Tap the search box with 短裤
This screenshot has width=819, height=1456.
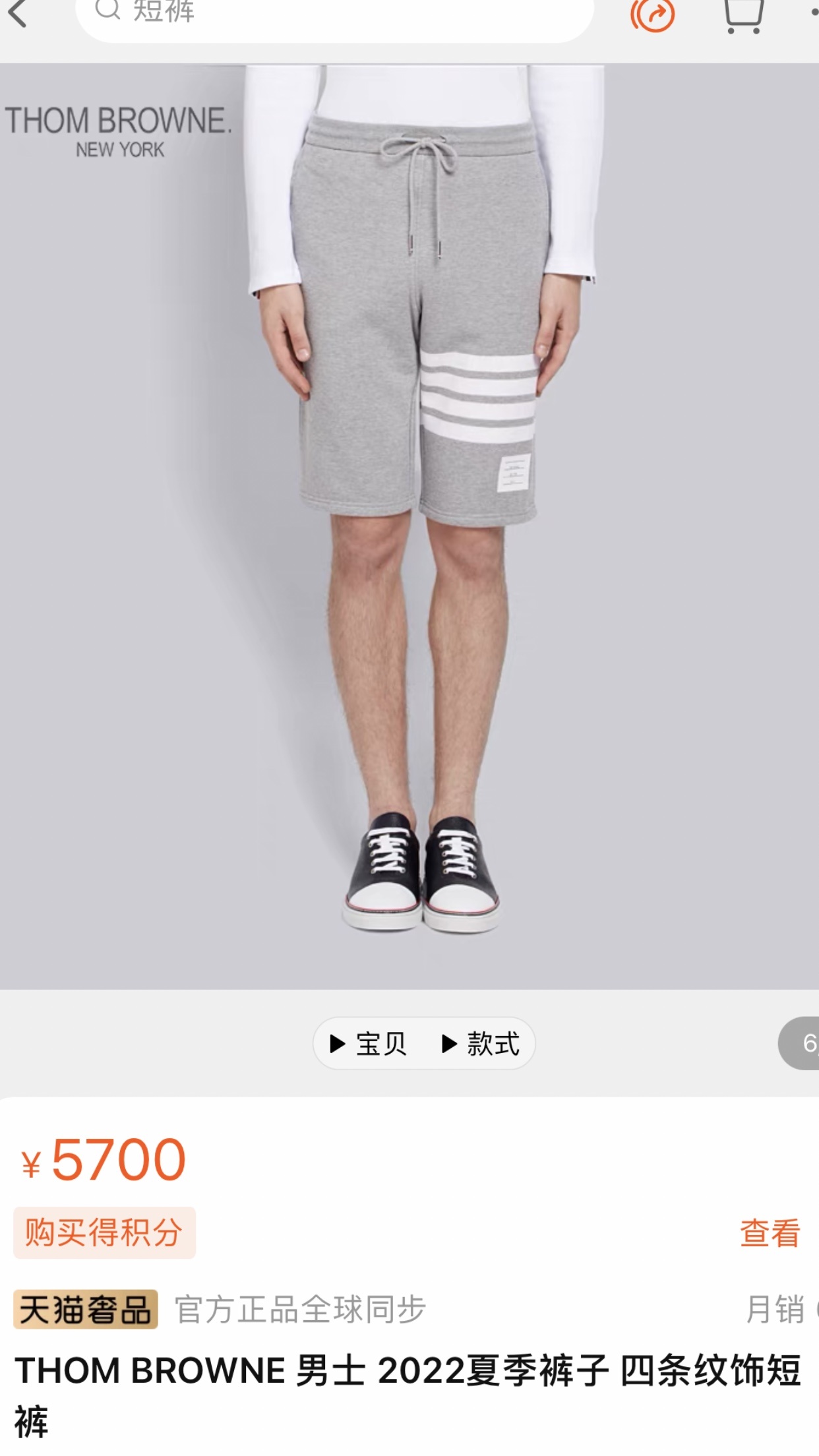point(334,16)
